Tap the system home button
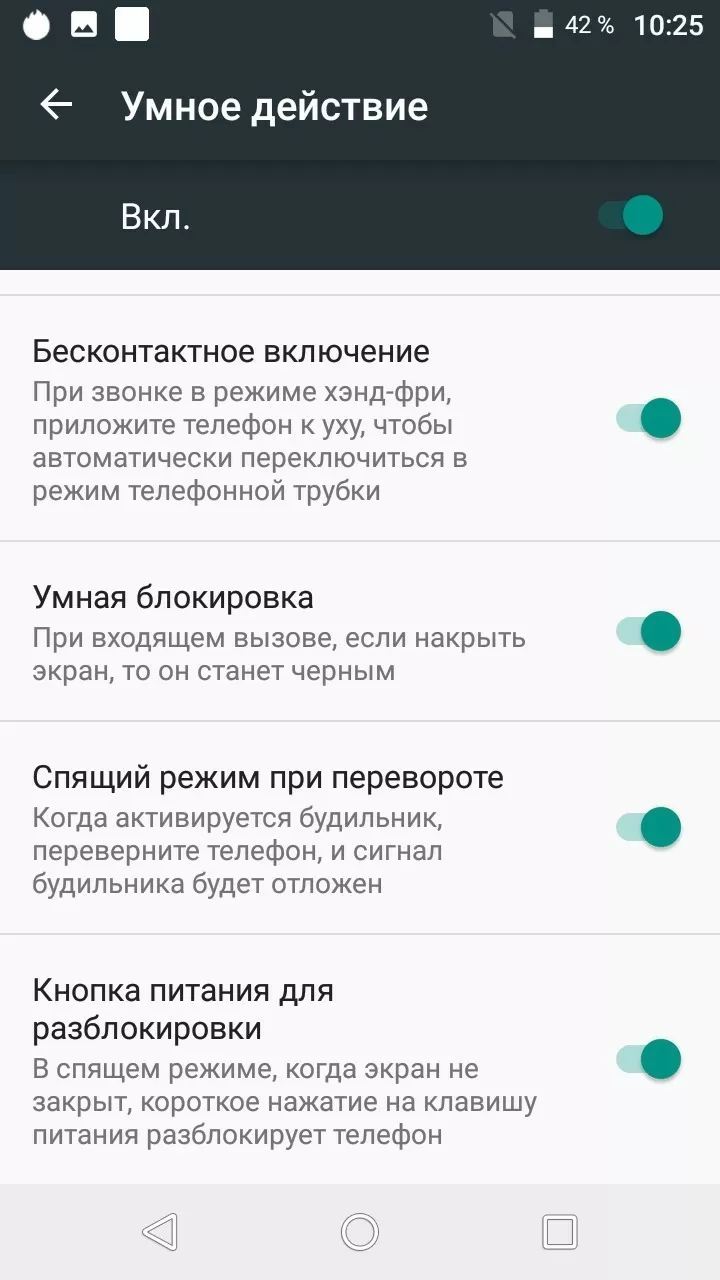 point(359,1231)
